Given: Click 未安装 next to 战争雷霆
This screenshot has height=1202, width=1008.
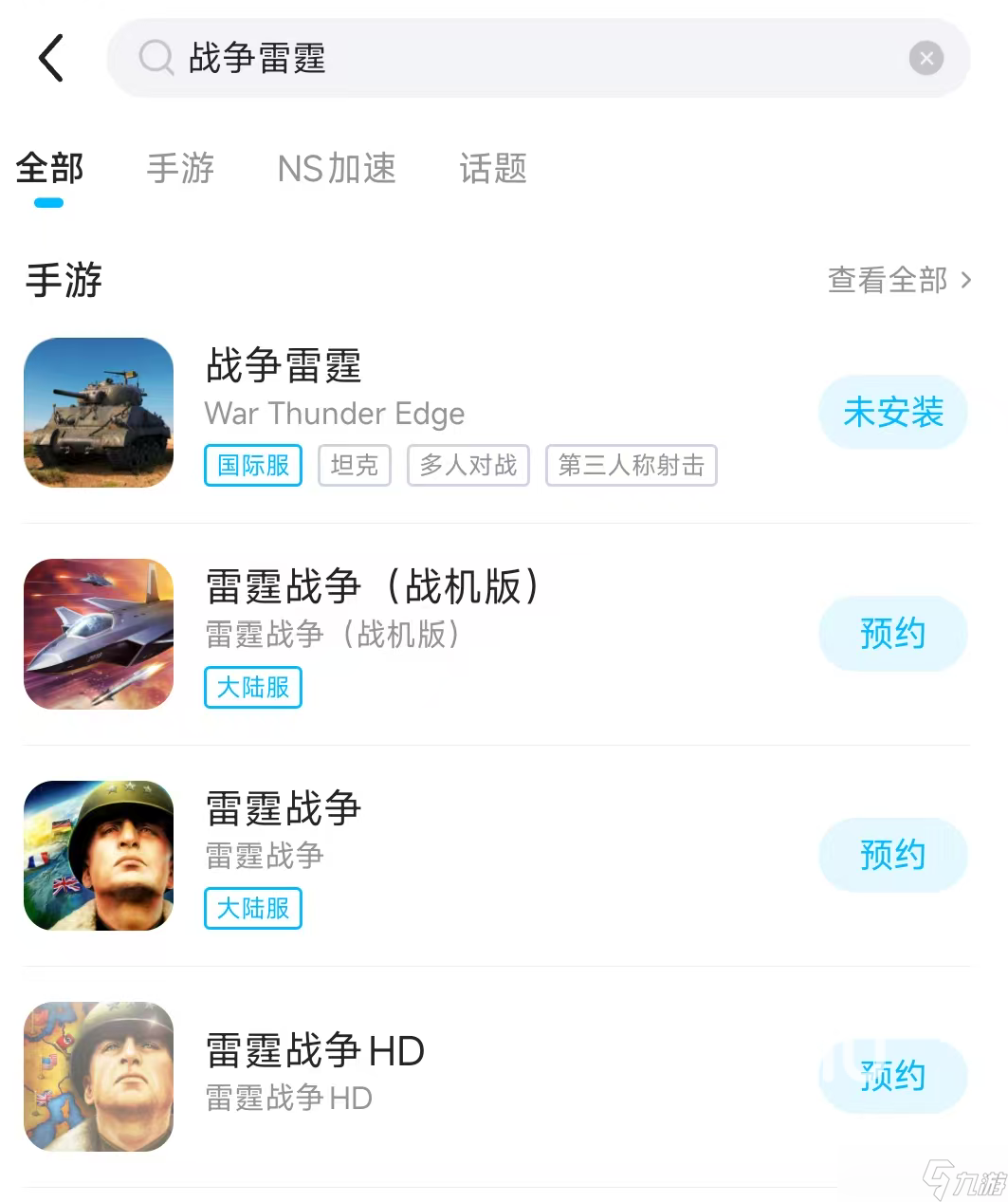Looking at the screenshot, I should click(x=892, y=412).
